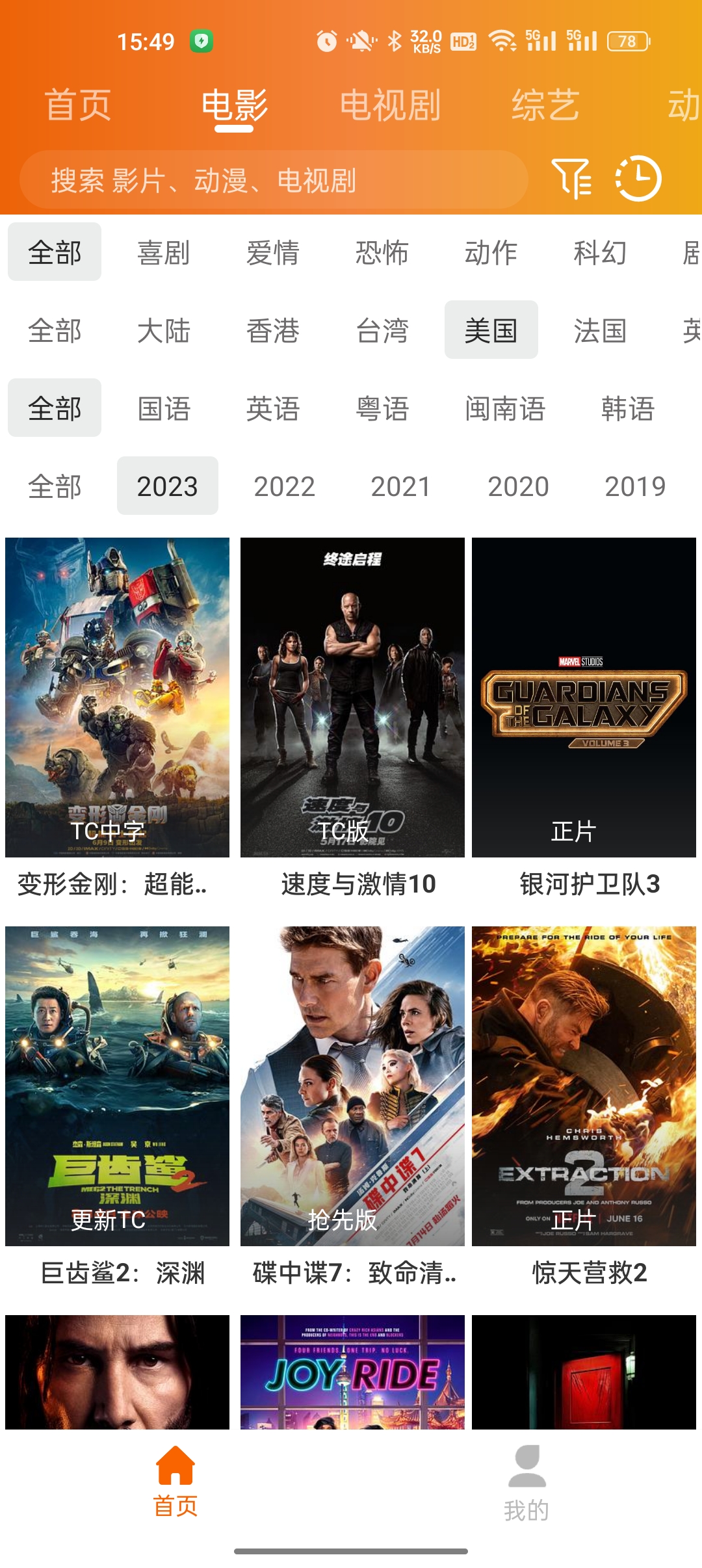The width and height of the screenshot is (702, 1568).
Task: Open the 速度与激情10 movie title
Action: pos(359,885)
